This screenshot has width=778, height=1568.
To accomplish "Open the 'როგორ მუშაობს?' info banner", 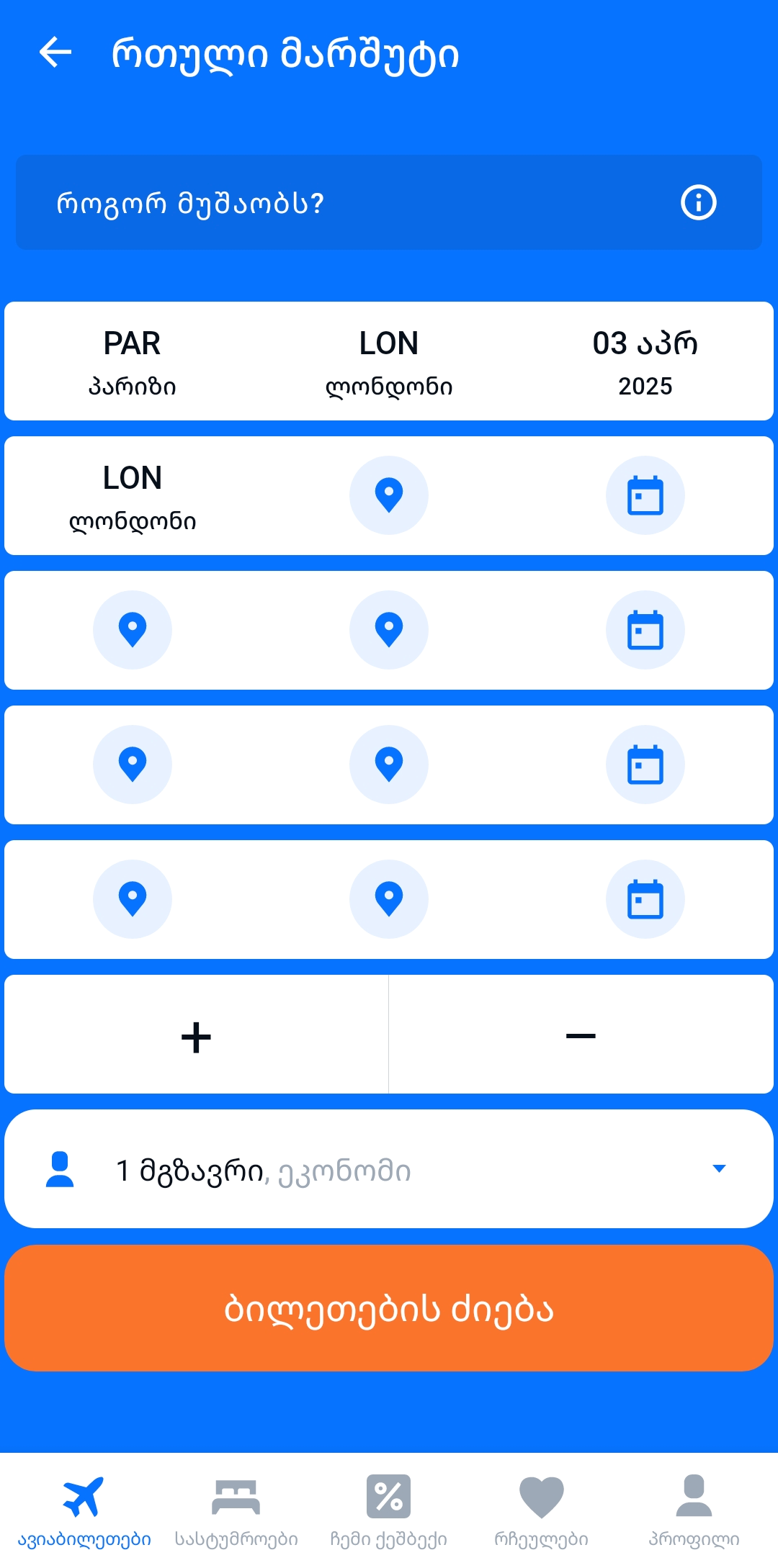I will [389, 202].
